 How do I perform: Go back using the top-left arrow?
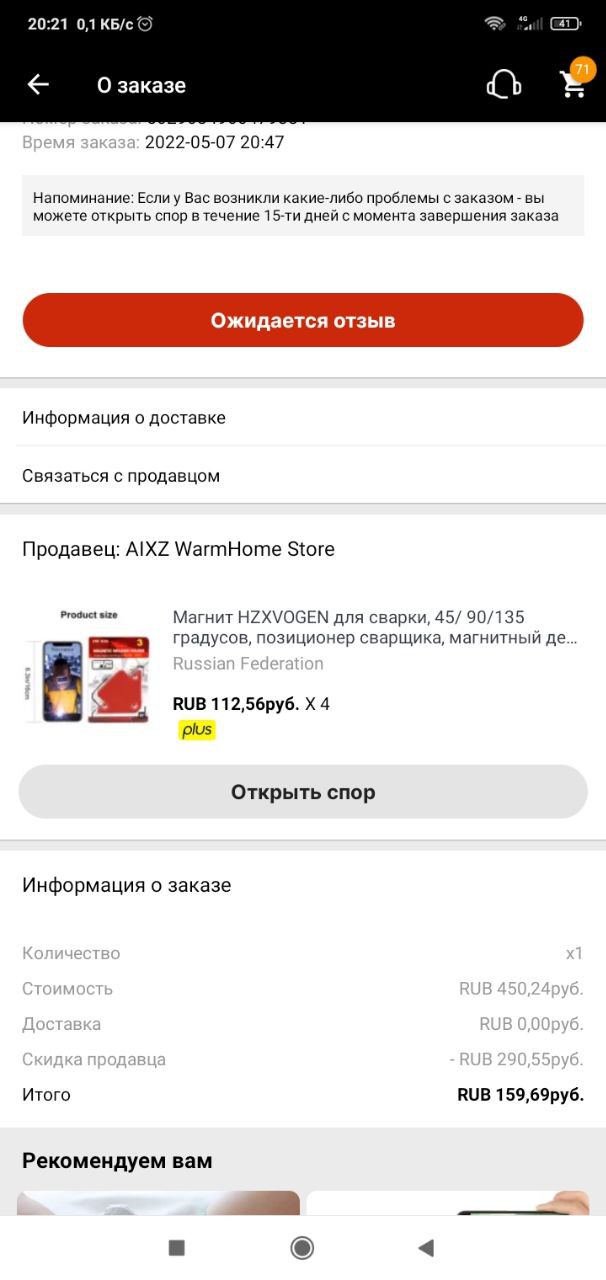click(38, 85)
